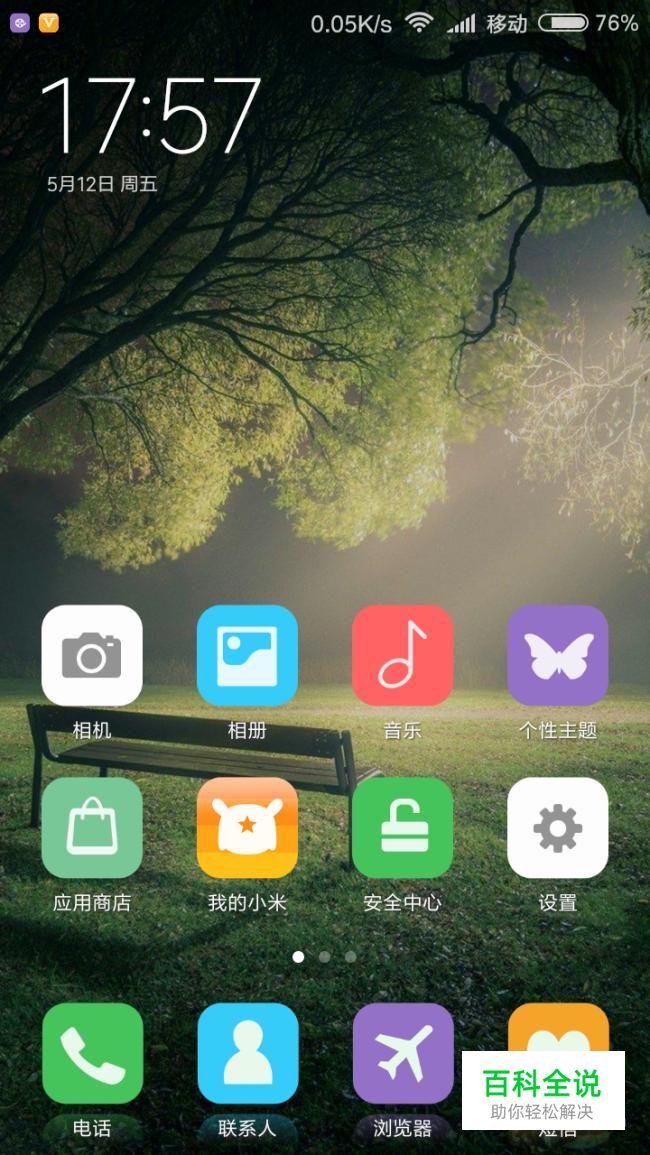Image resolution: width=650 pixels, height=1155 pixels.
Task: Open the 应用商店 app store
Action: click(92, 828)
